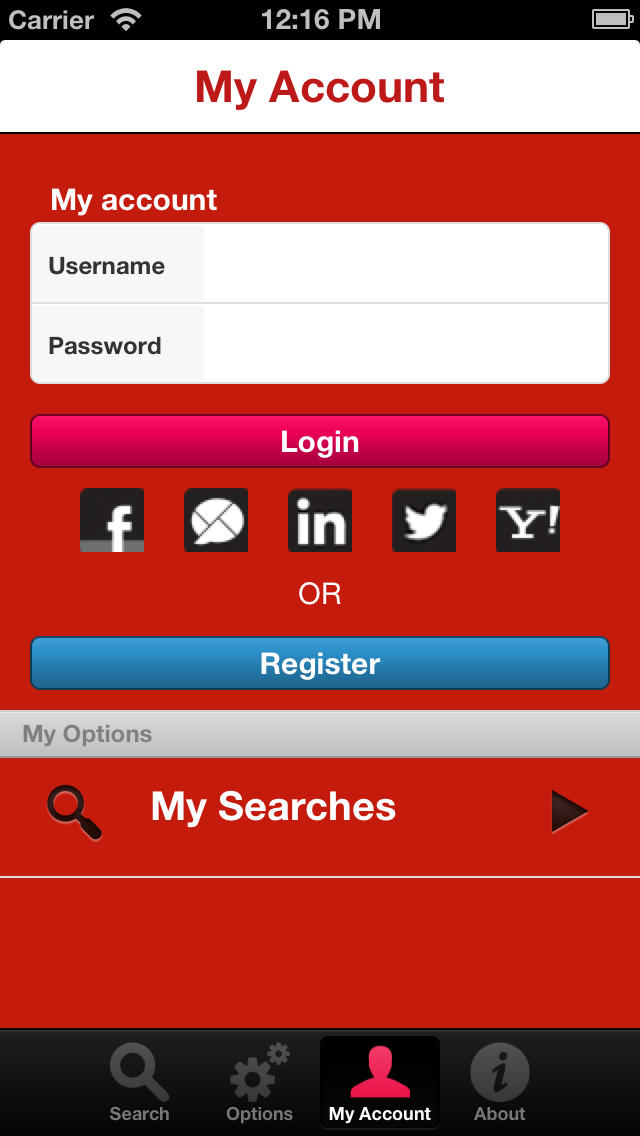This screenshot has width=640, height=1136.
Task: Tap the Username field
Action: 320,264
